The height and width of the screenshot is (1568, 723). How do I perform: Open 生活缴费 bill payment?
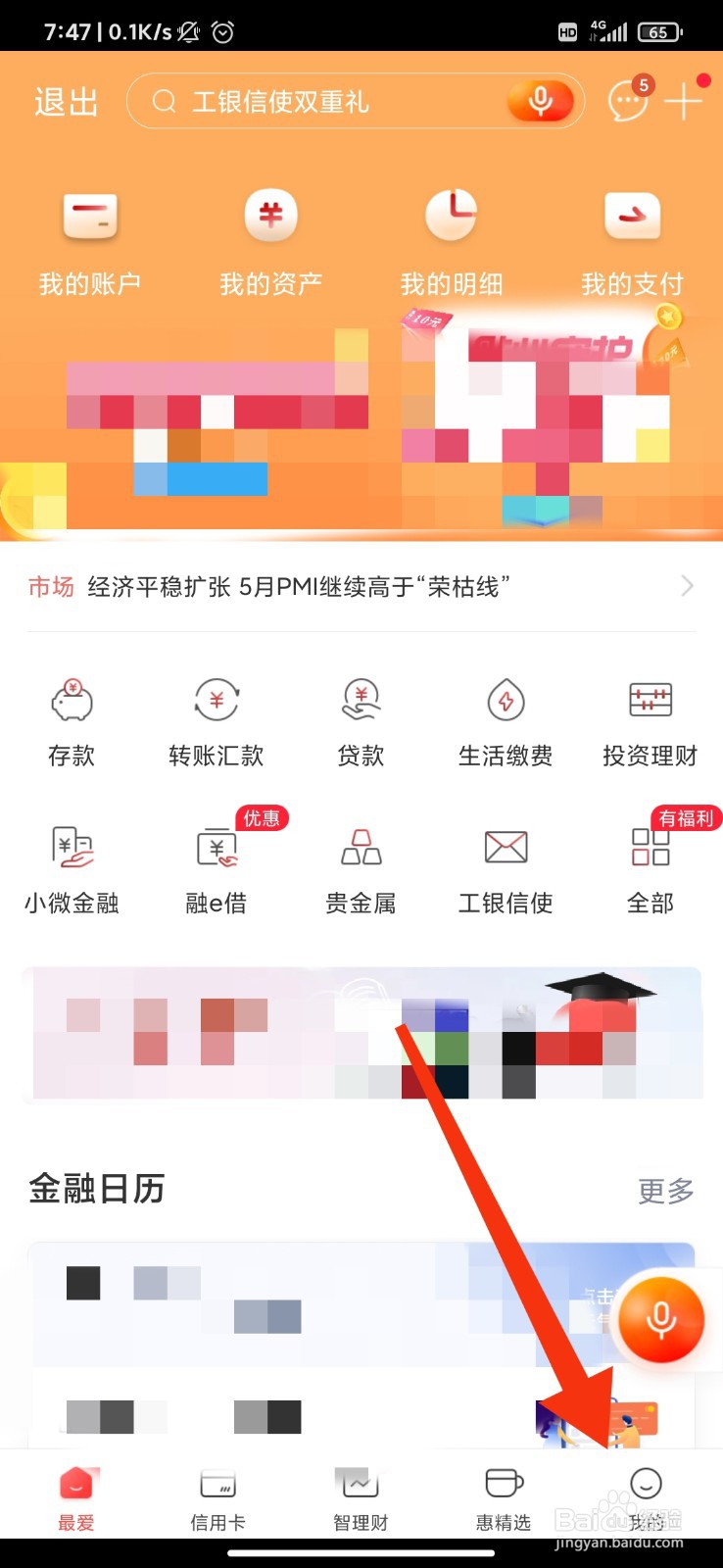coord(505,720)
